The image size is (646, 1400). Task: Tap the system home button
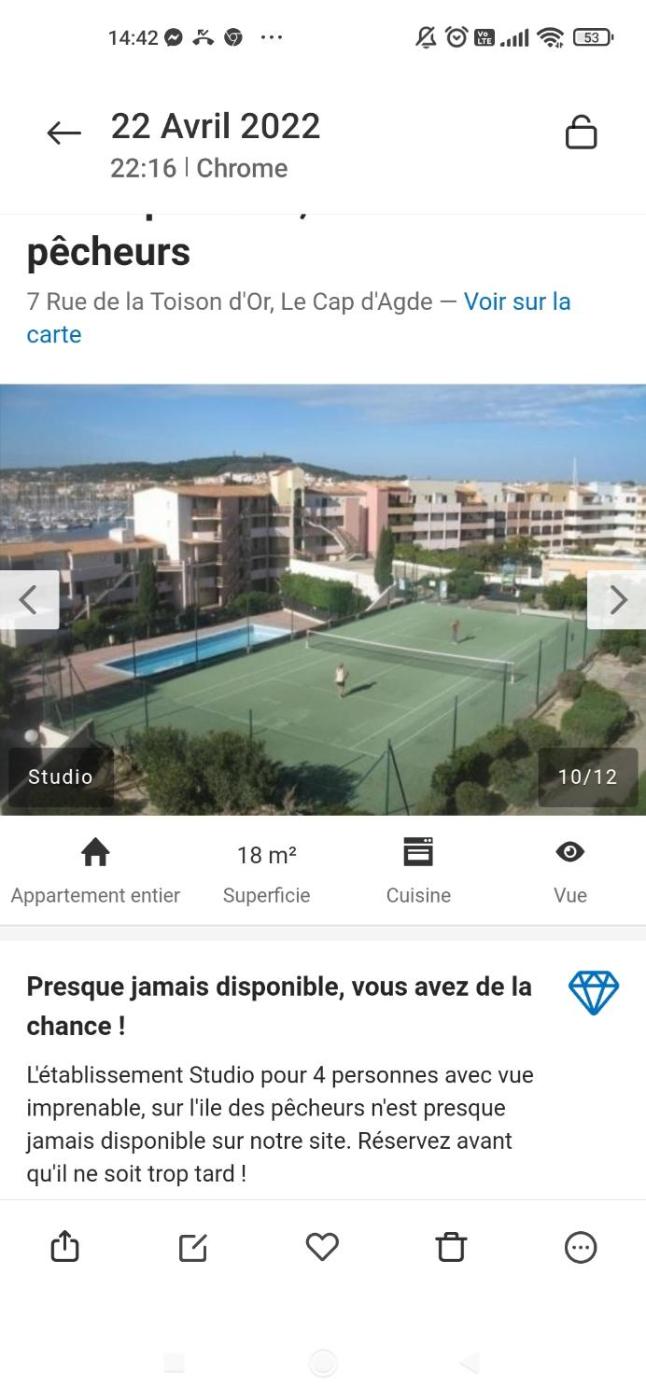click(322, 1362)
